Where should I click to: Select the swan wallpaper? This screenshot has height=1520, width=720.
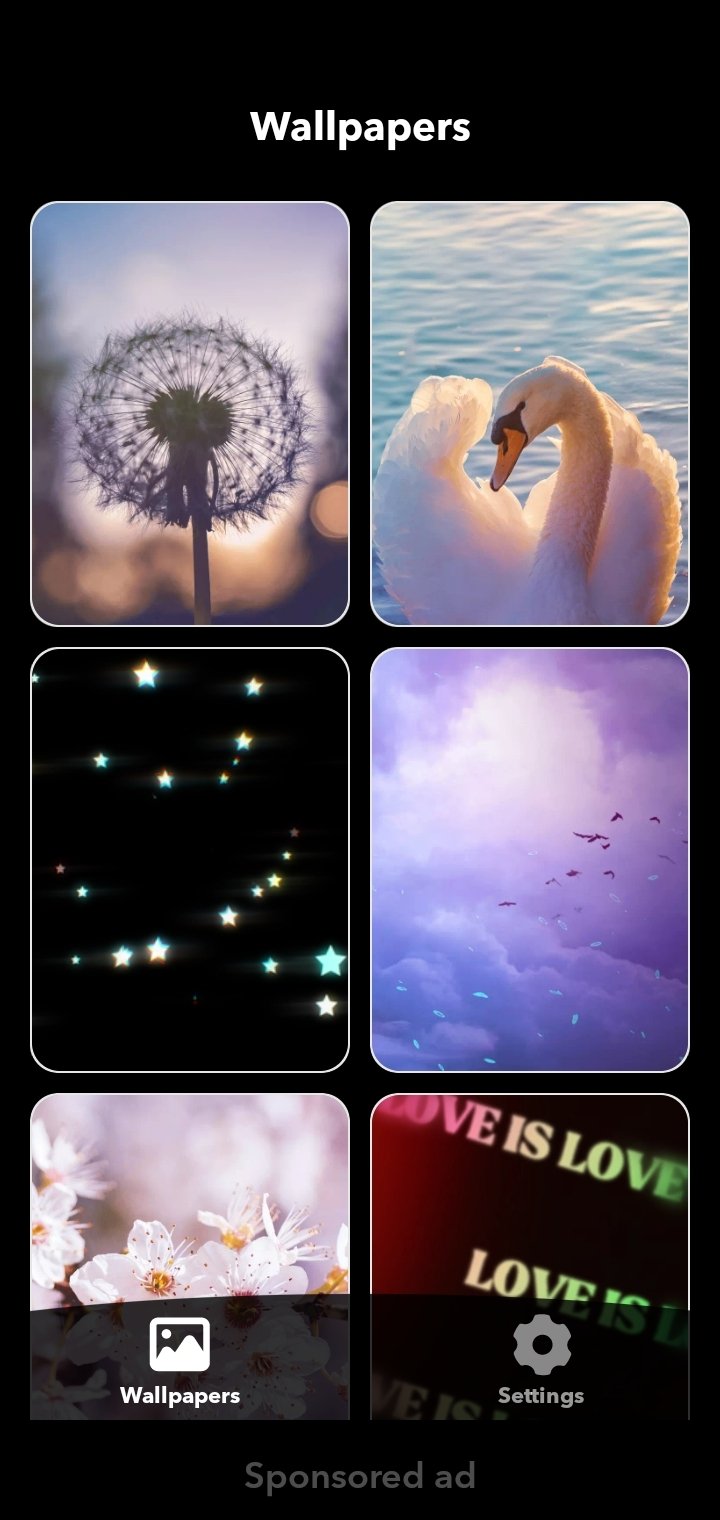[x=530, y=414]
